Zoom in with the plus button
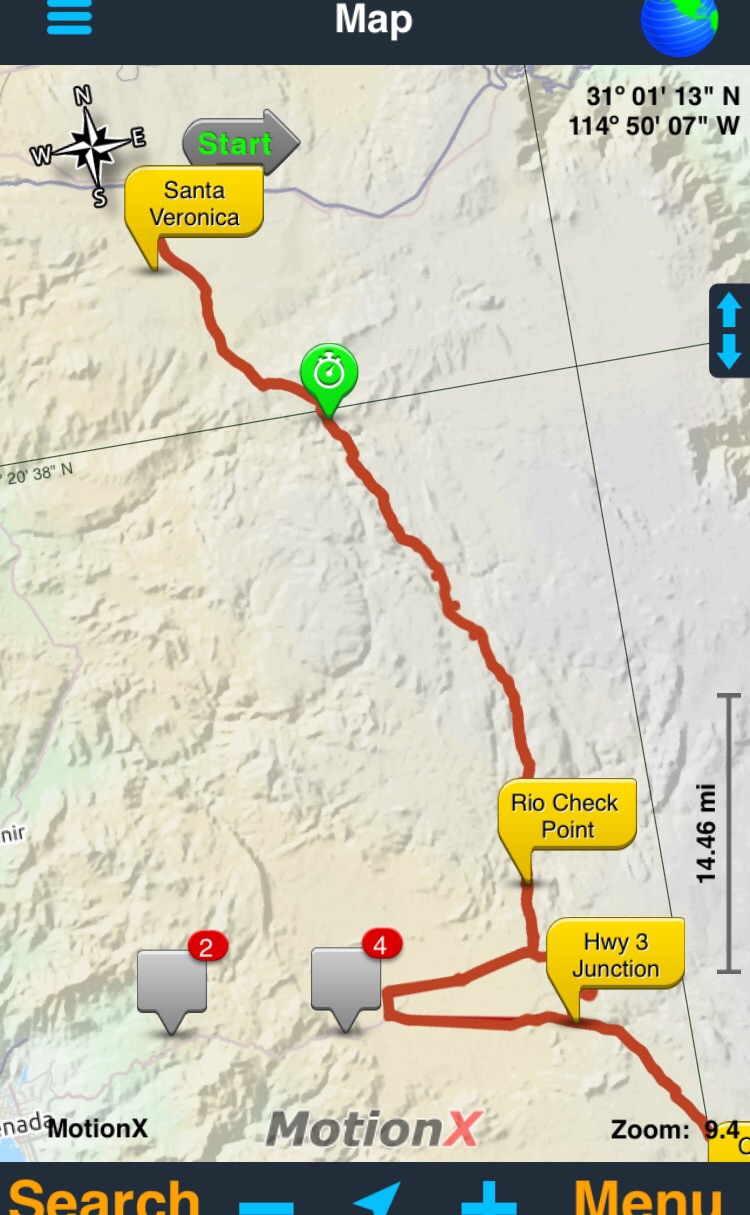The width and height of the screenshot is (750, 1215). (x=488, y=1198)
